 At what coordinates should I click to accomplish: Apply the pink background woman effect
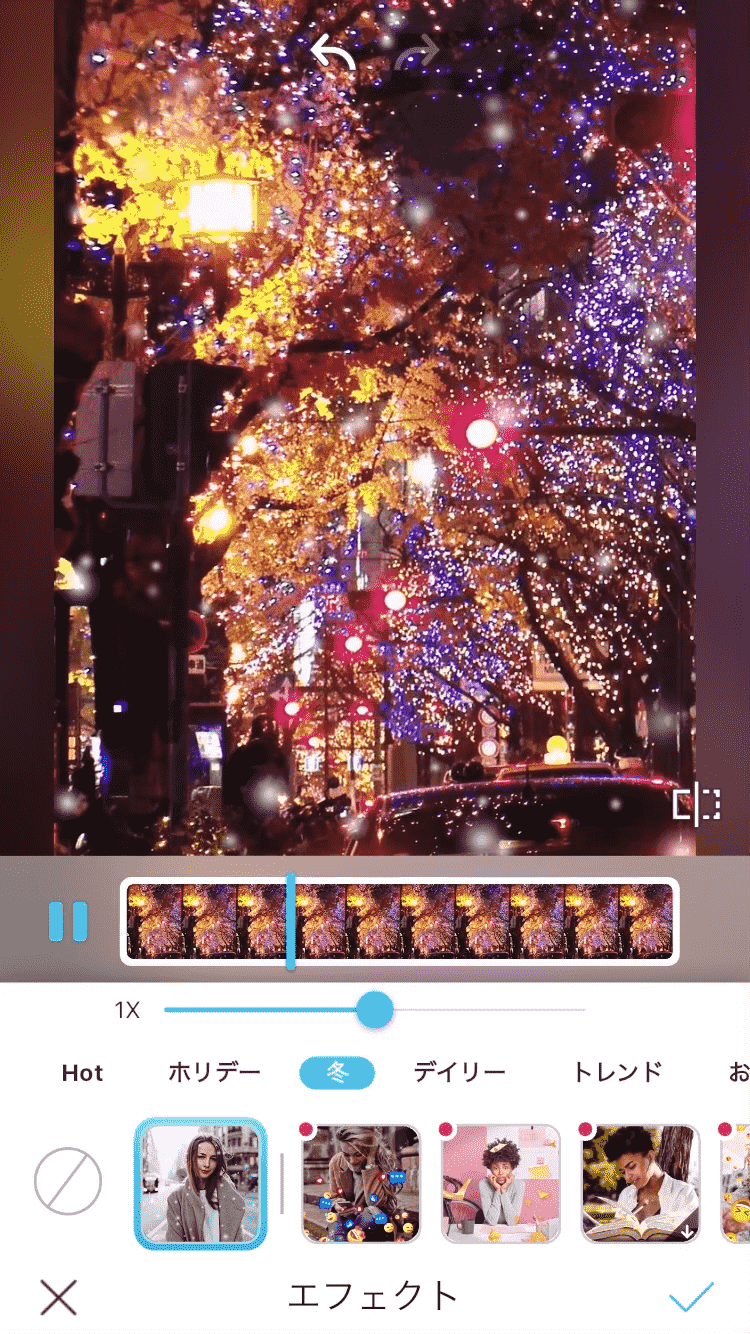pos(500,1183)
